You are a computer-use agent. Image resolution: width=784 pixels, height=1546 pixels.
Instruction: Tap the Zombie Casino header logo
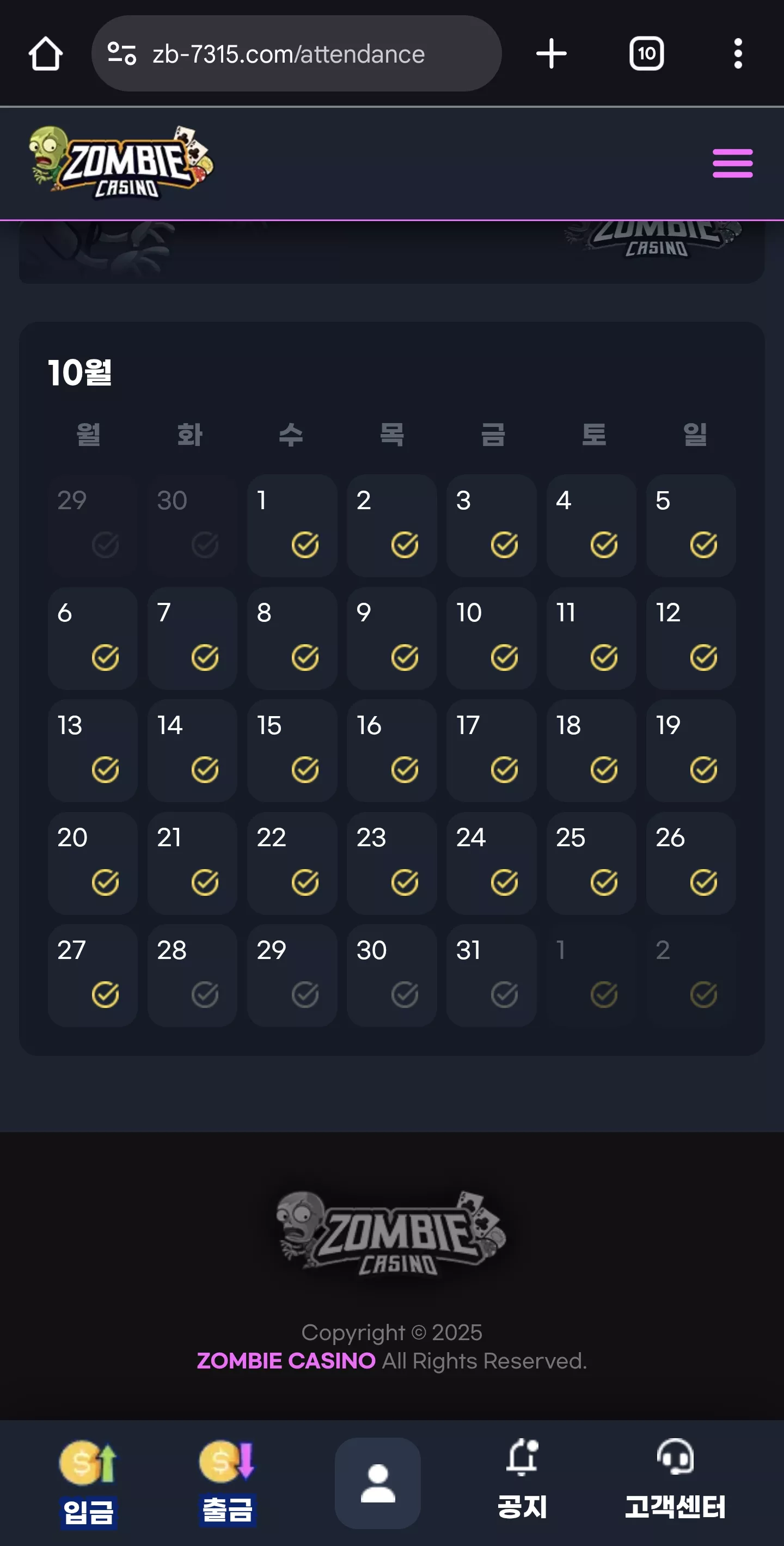121,162
